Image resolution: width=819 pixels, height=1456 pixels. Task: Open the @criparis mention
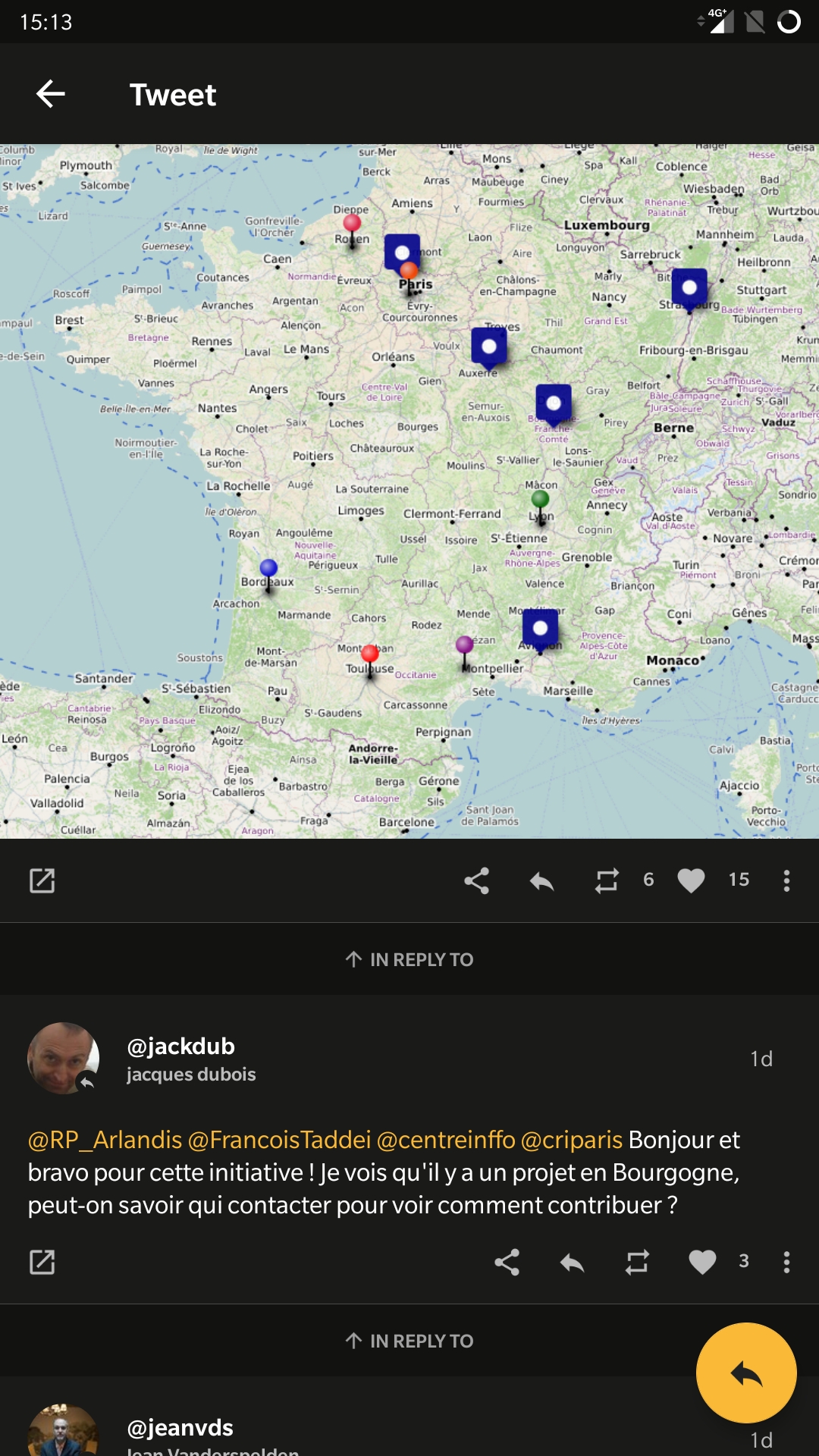pos(572,1140)
